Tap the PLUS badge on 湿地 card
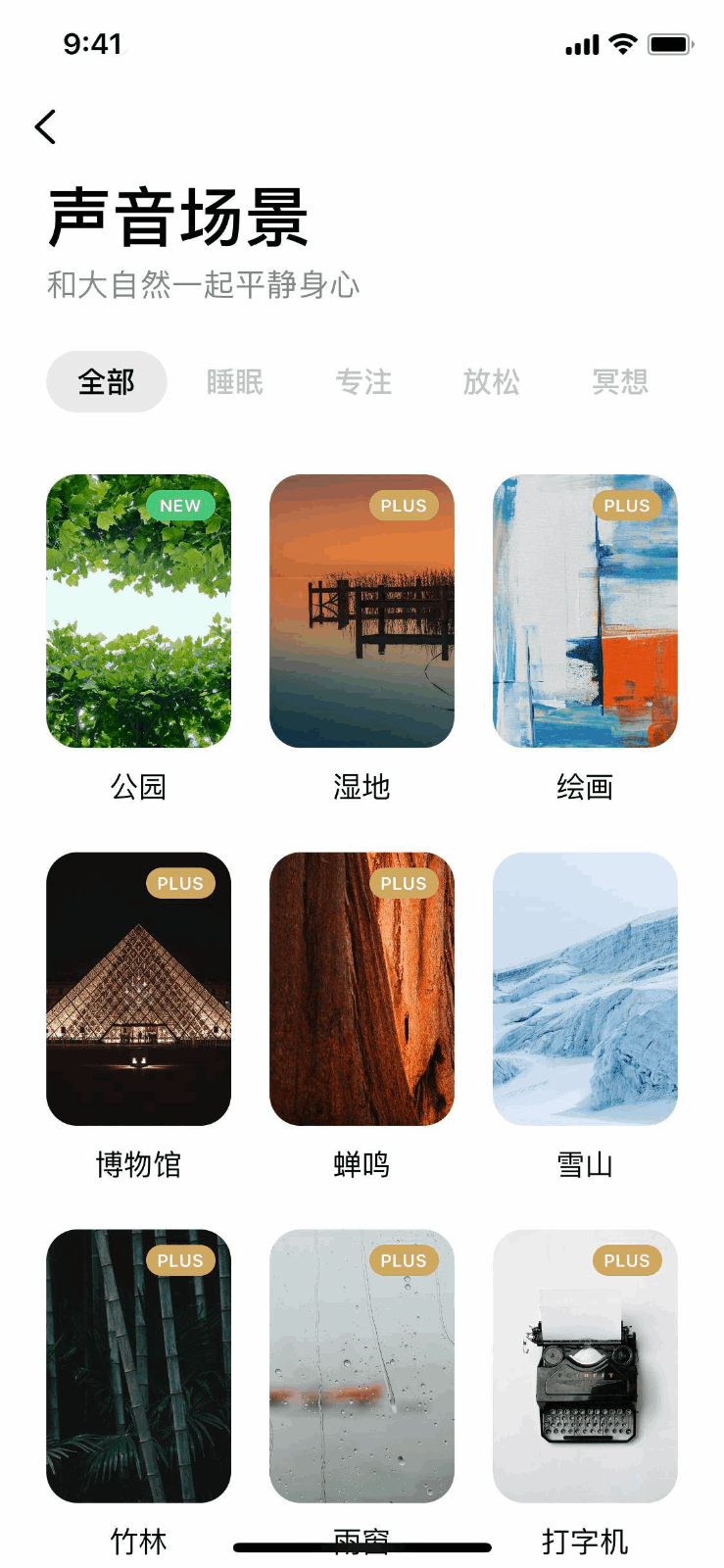 (x=404, y=506)
